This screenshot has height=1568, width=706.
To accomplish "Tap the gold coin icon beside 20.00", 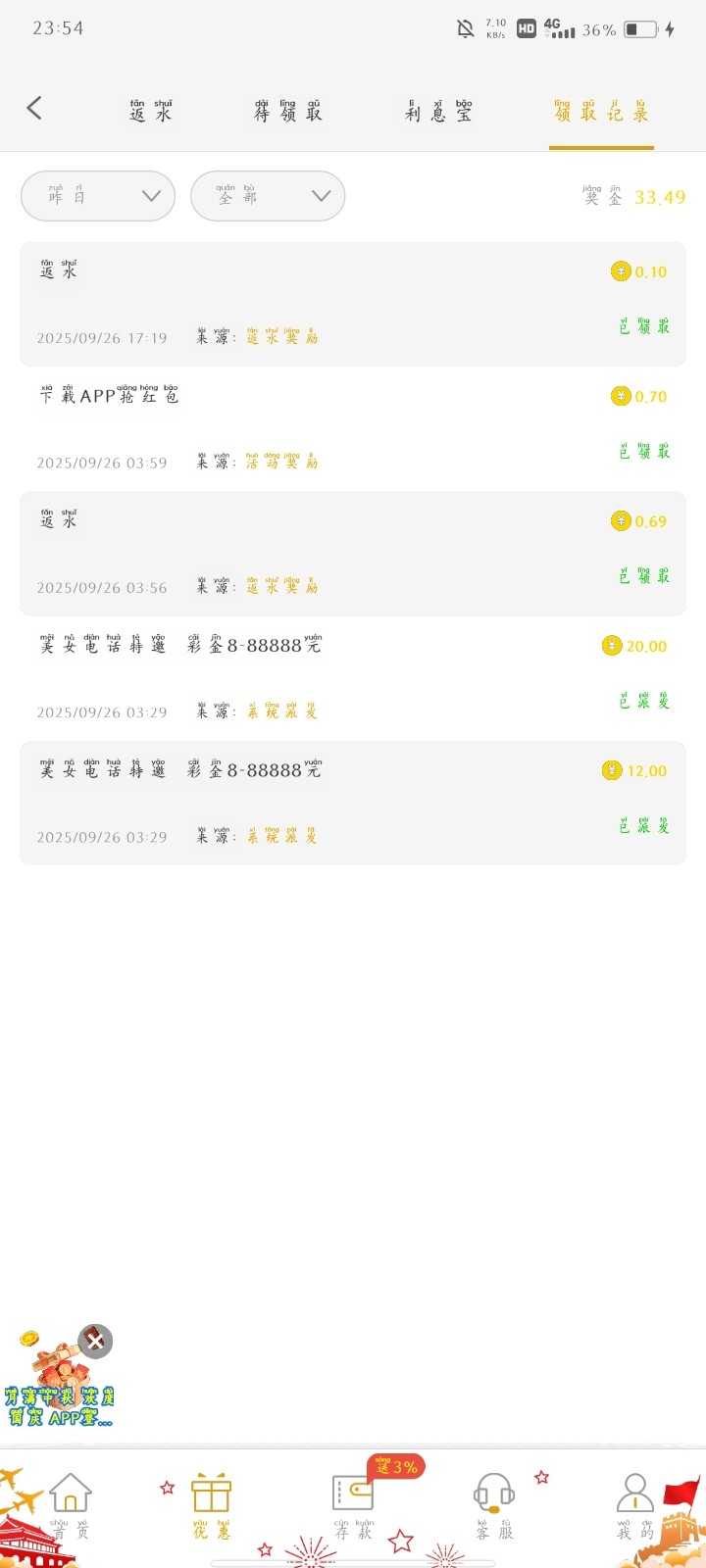I will pyautogui.click(x=613, y=646).
